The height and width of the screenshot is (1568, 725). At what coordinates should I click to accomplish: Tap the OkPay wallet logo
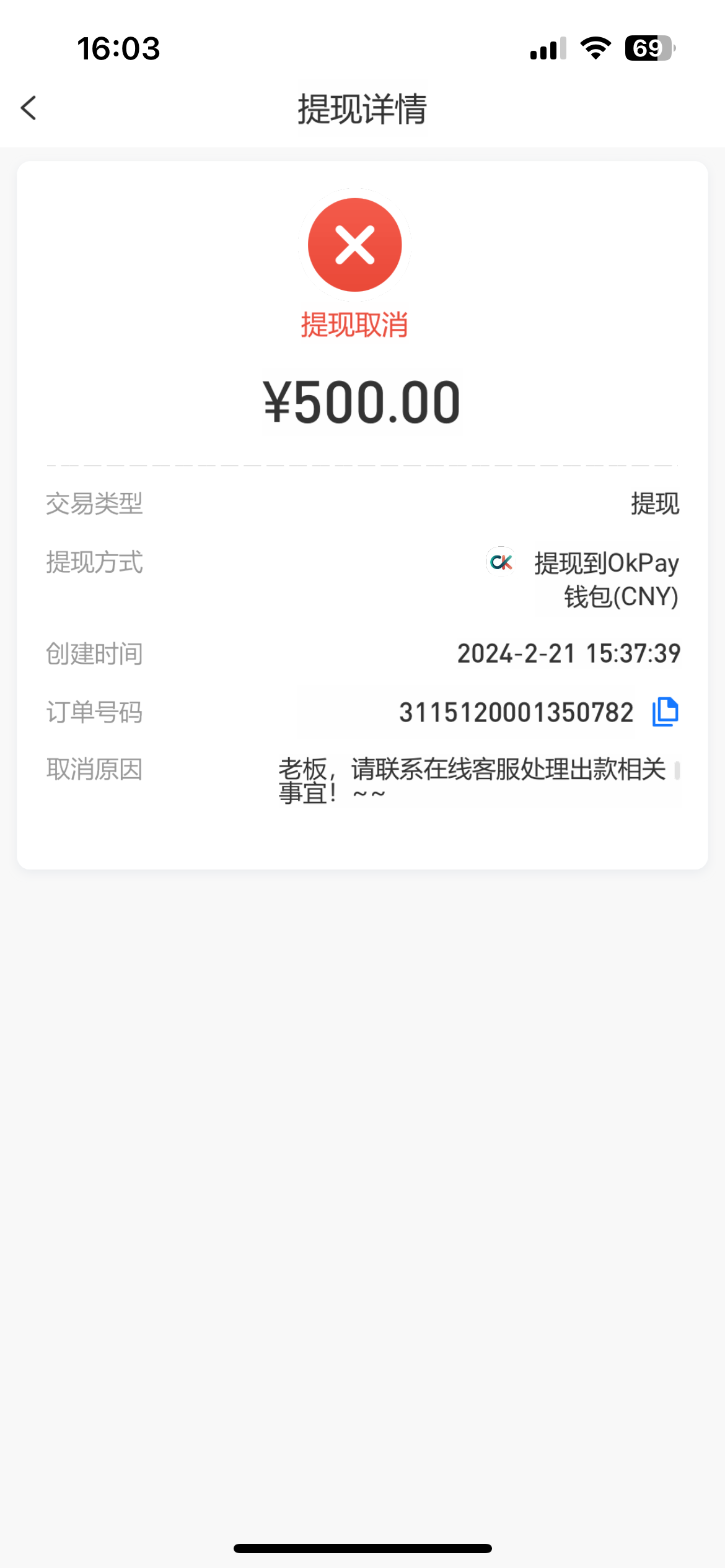tap(501, 563)
